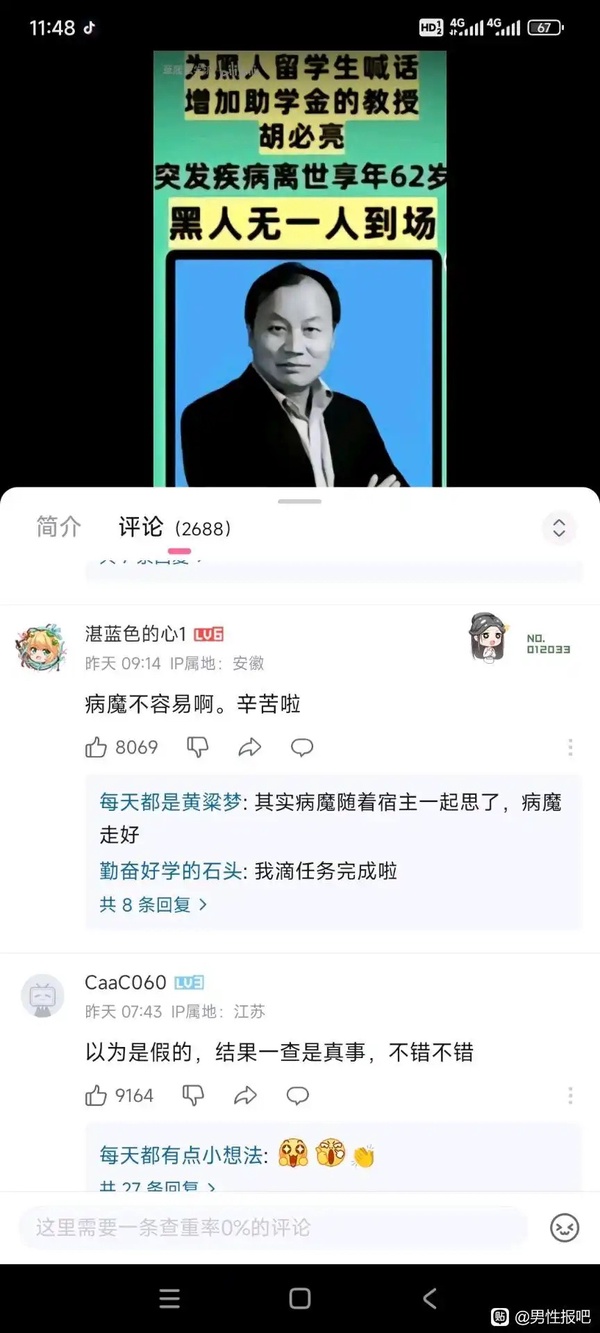Open 湛蓝色的心1's profile avatar
The image size is (600, 1333).
tap(41, 647)
